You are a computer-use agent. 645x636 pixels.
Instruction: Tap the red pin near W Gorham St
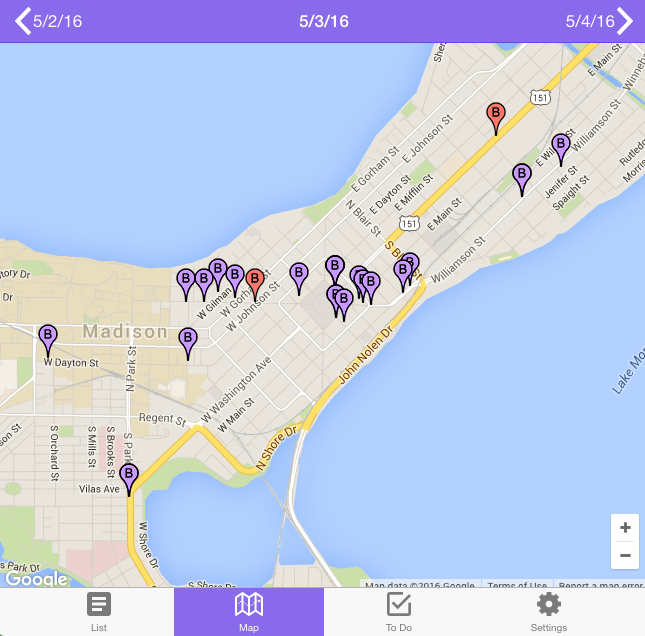coord(255,281)
